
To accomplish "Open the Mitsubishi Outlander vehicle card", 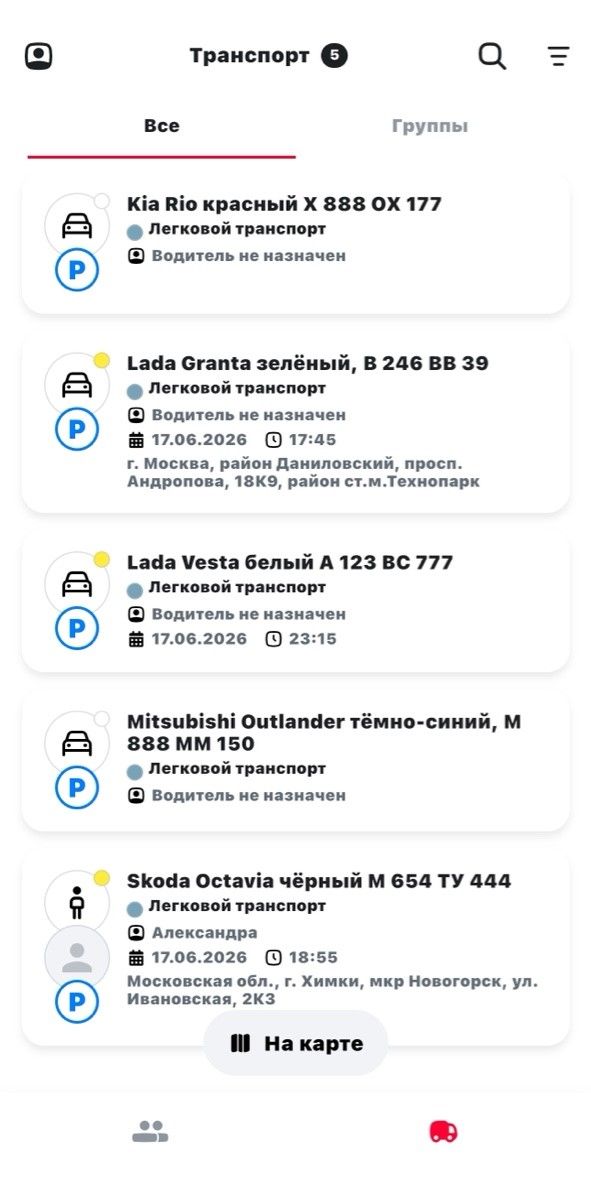I will click(x=296, y=761).
